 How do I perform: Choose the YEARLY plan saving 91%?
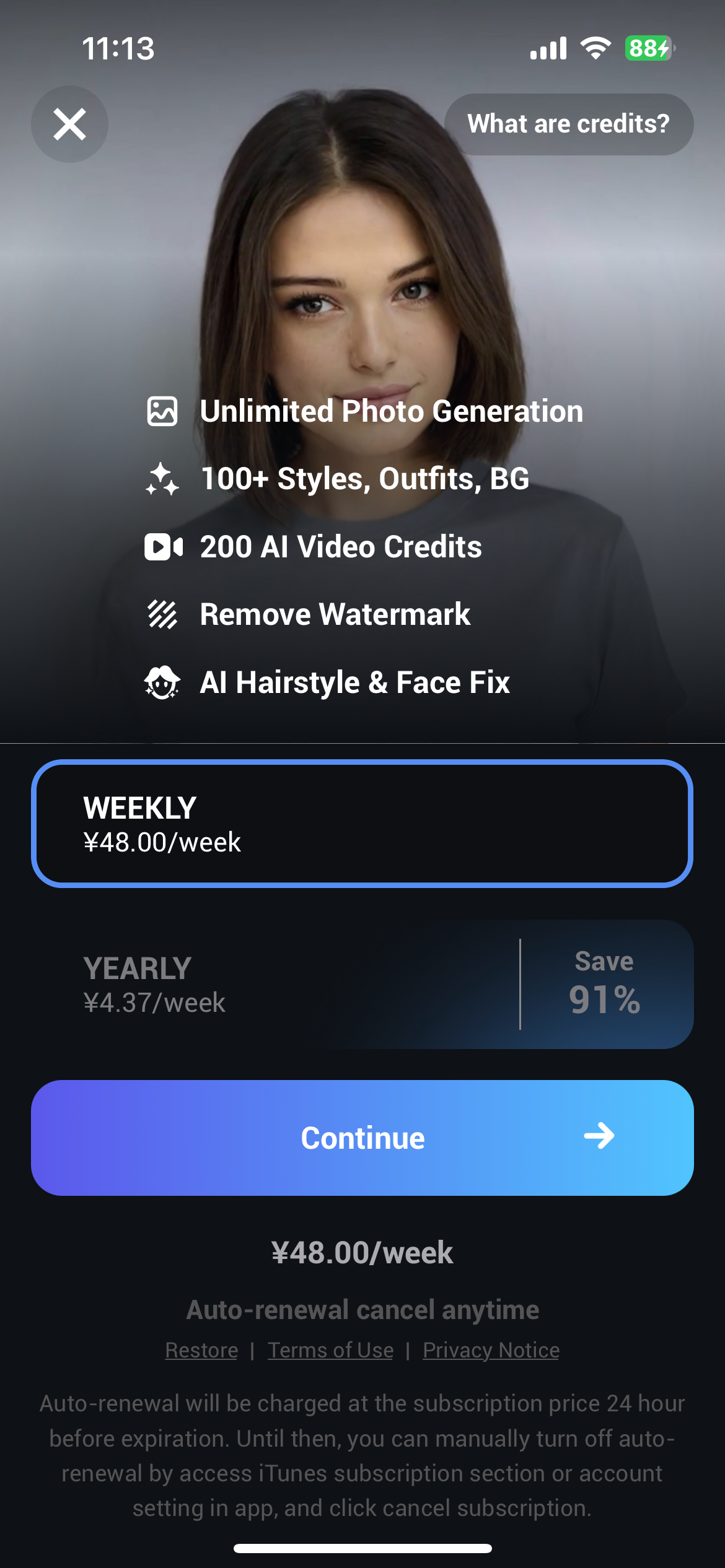(x=362, y=984)
